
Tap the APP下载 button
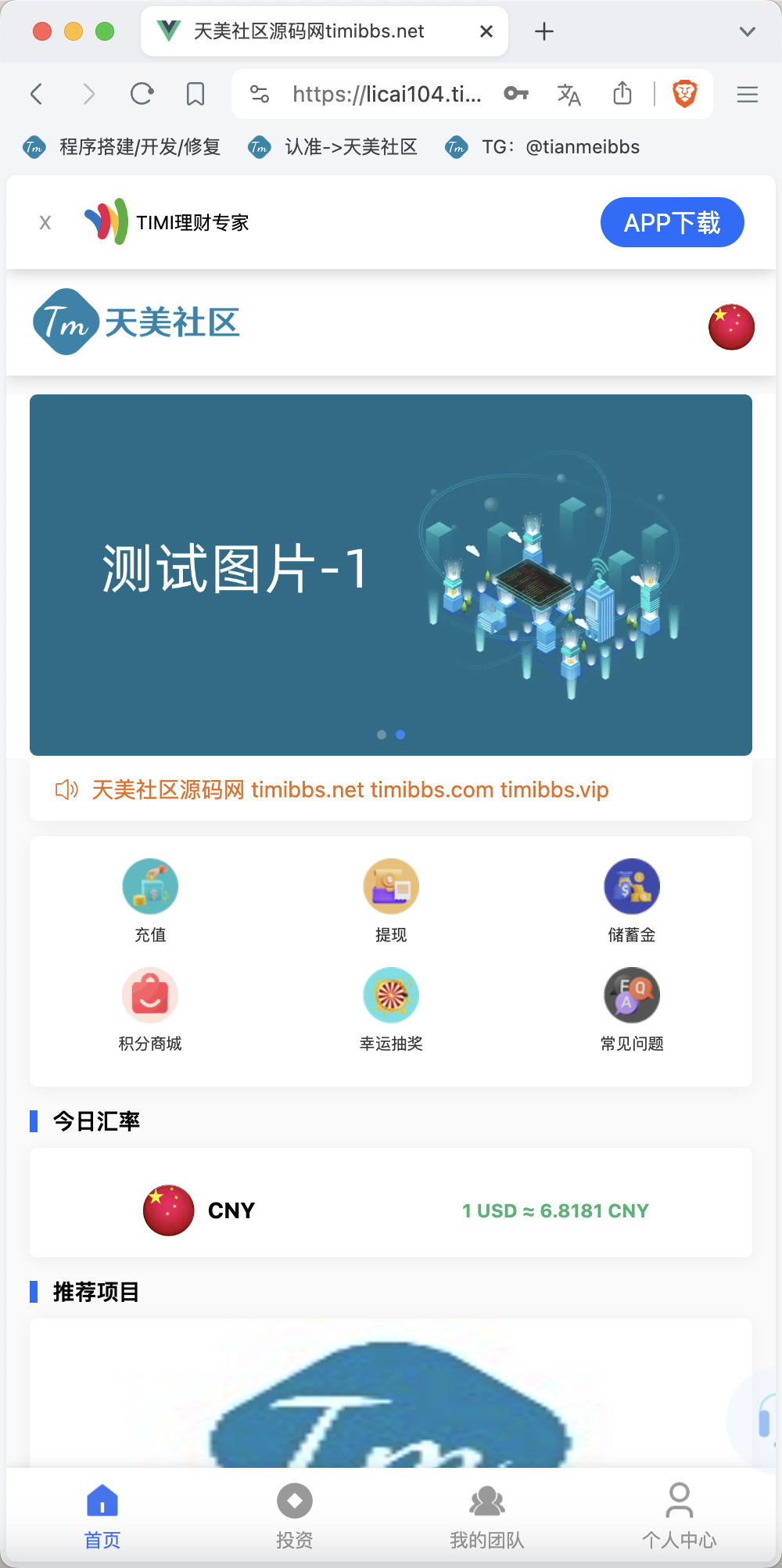pyautogui.click(x=672, y=222)
